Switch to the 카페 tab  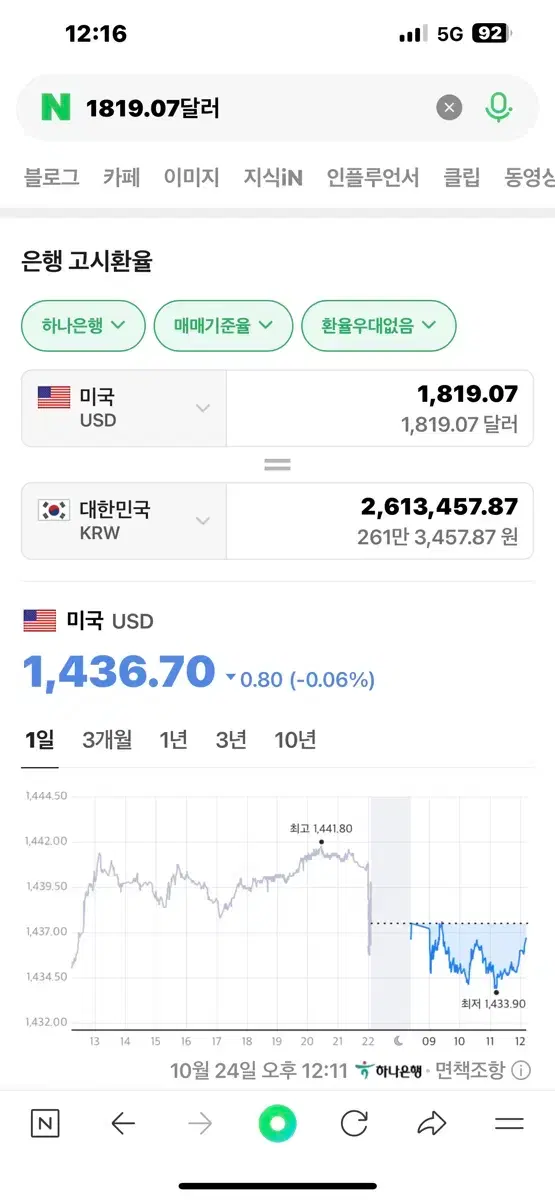coord(121,177)
